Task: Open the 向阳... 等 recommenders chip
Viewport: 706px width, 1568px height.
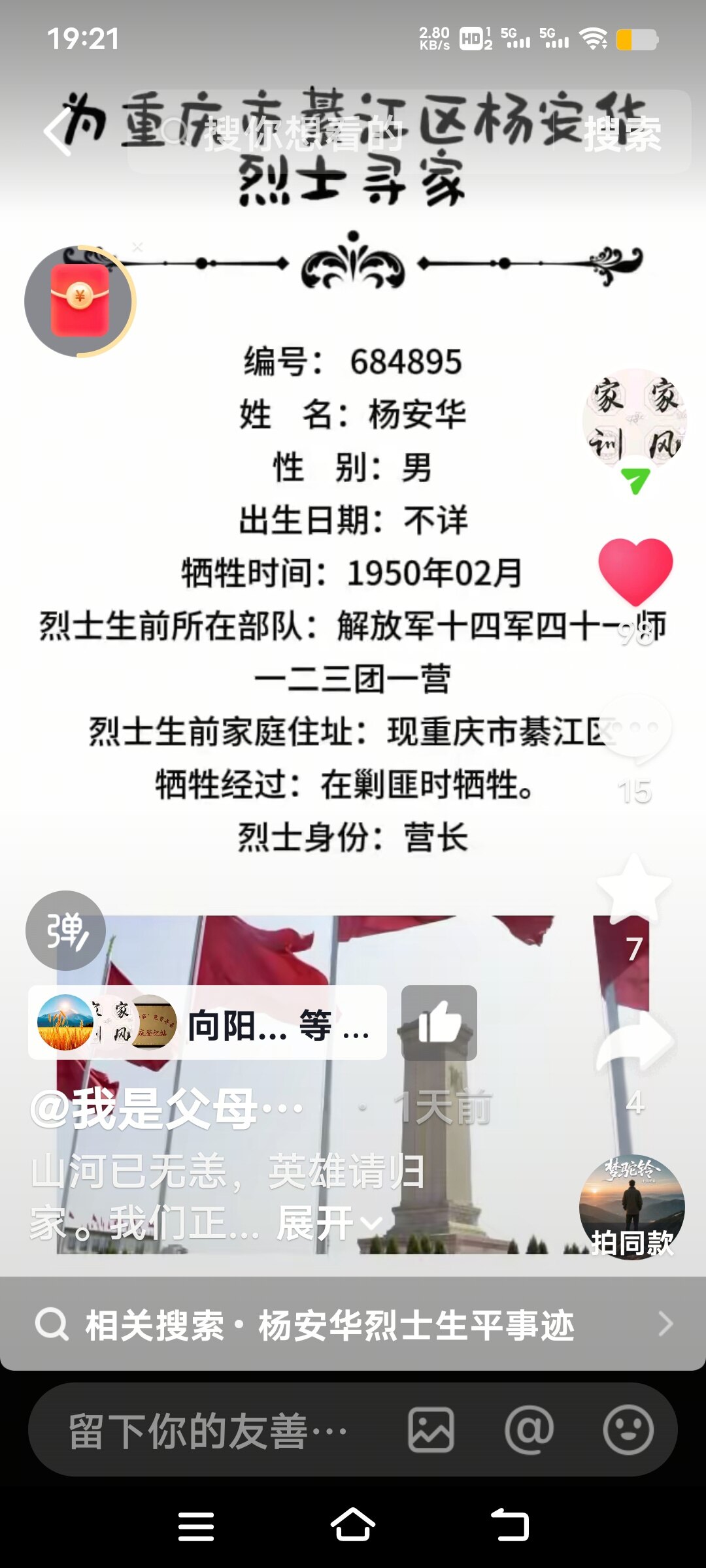Action: (x=207, y=1023)
